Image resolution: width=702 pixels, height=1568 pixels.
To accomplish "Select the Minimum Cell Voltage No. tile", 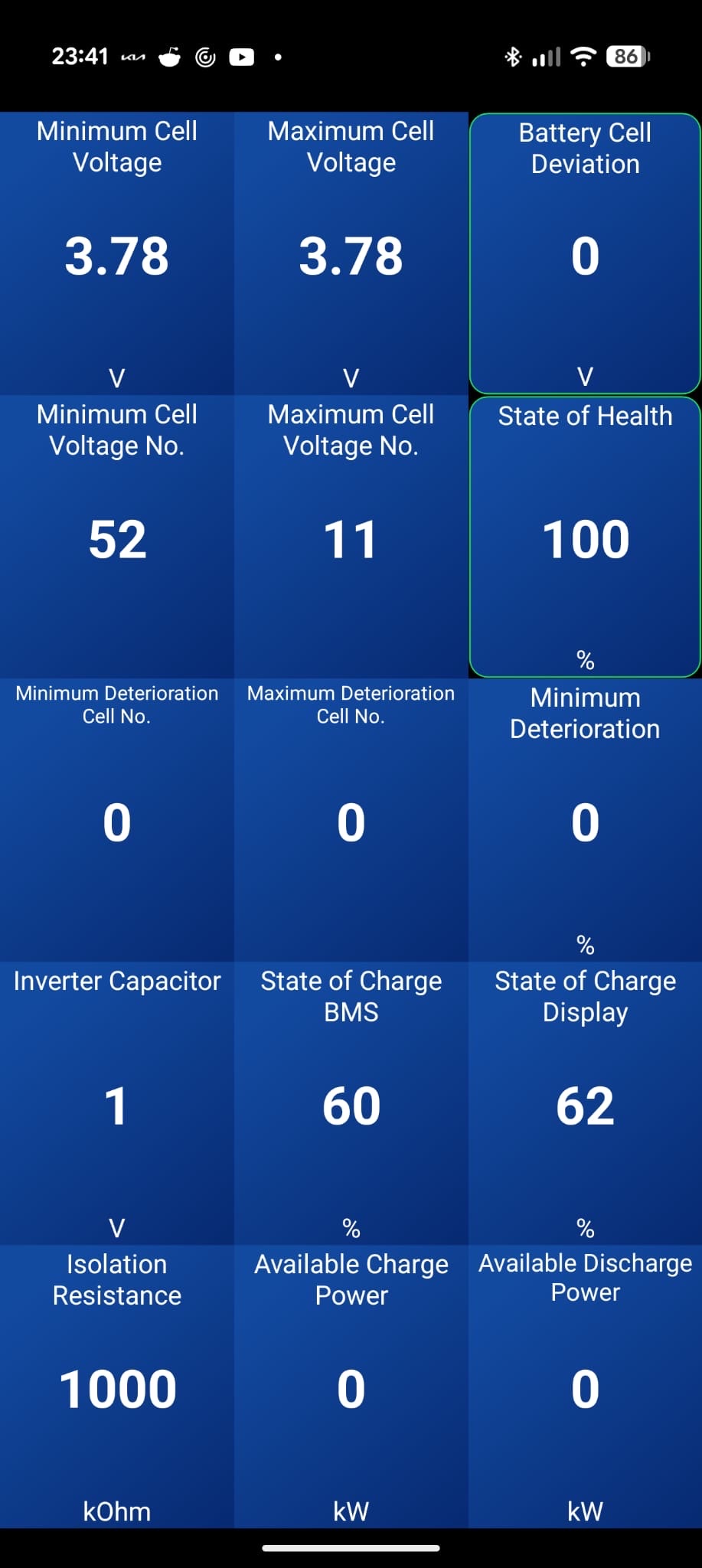I will point(117,537).
